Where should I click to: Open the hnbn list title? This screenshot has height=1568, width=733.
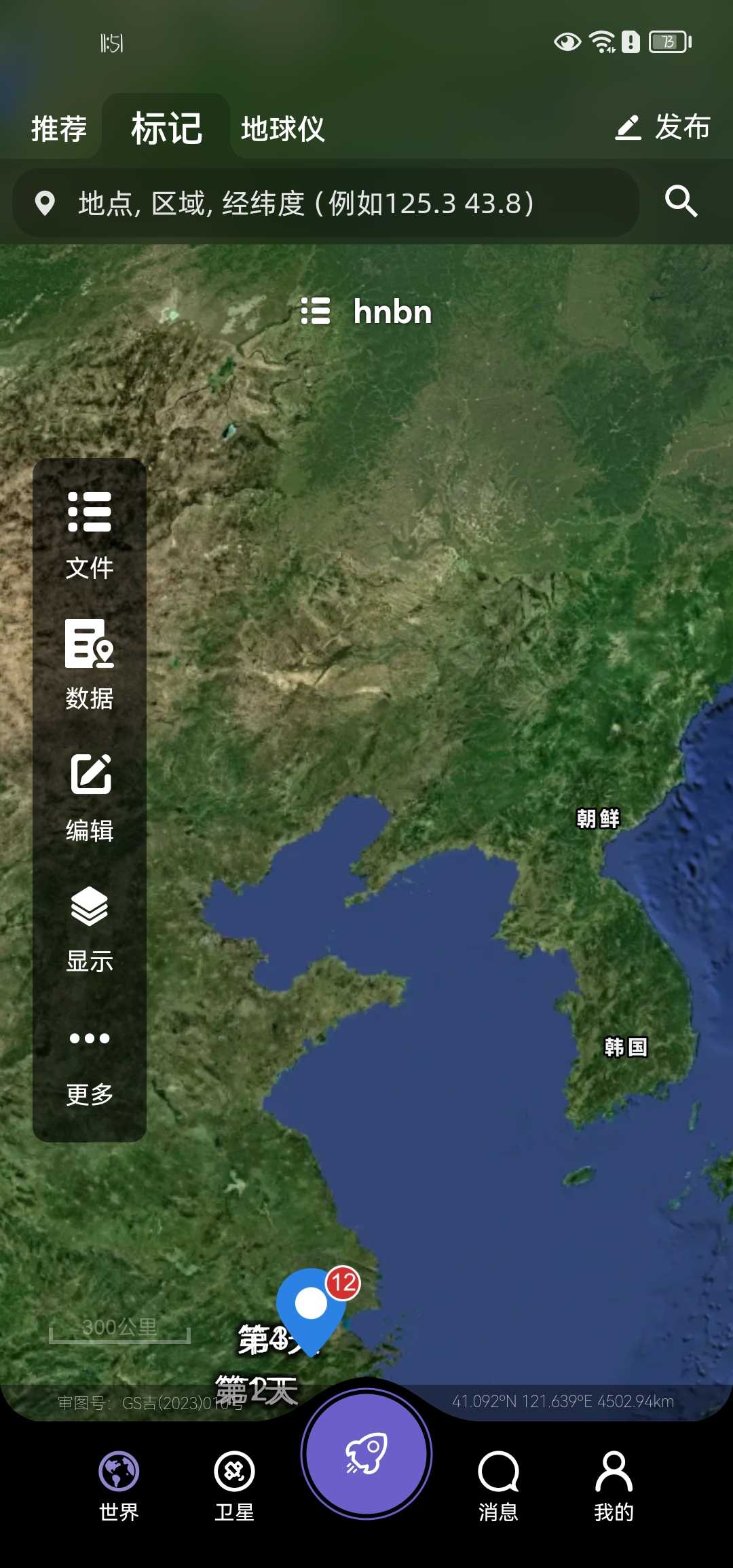click(367, 312)
